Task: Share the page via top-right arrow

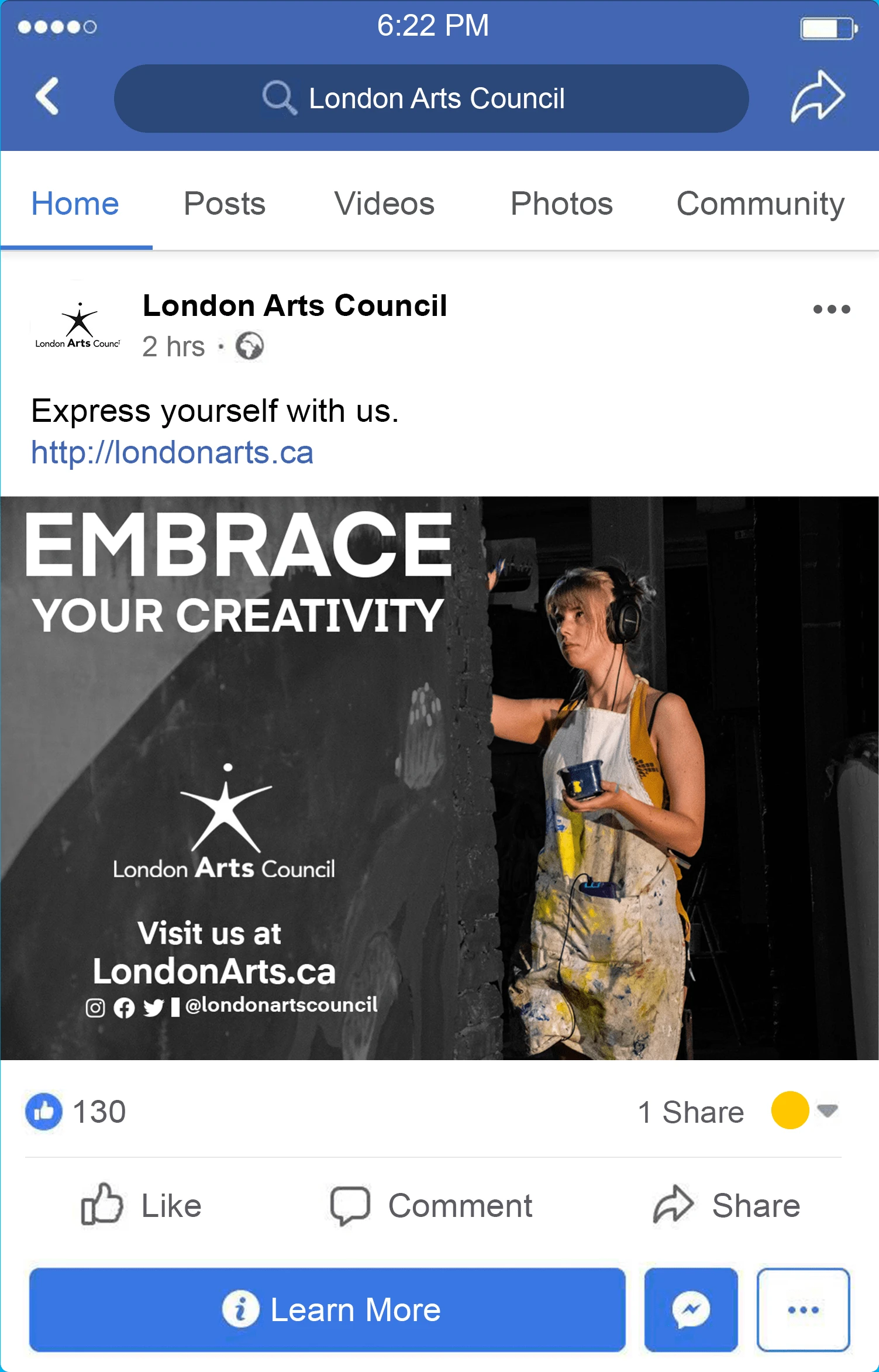Action: point(817,97)
